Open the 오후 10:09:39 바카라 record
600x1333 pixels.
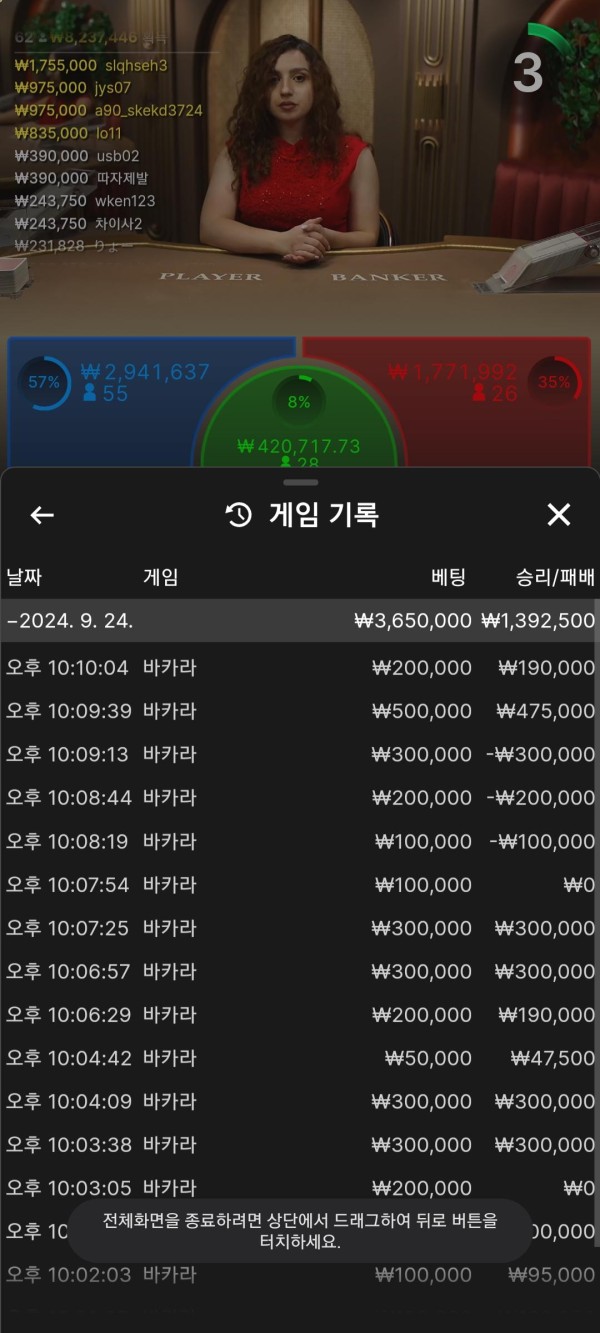(x=298, y=711)
